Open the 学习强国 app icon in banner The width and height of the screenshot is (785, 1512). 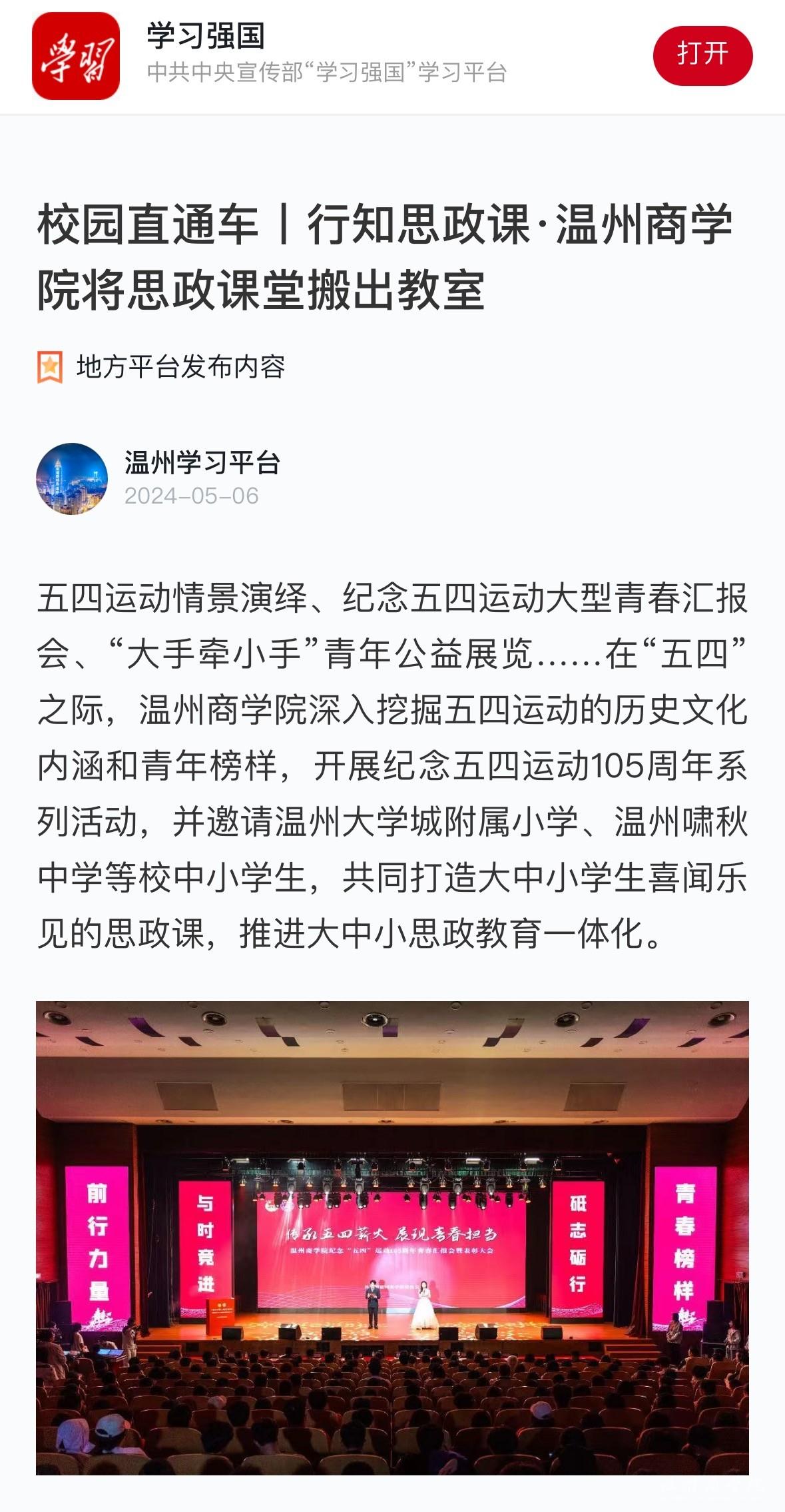click(x=76, y=56)
